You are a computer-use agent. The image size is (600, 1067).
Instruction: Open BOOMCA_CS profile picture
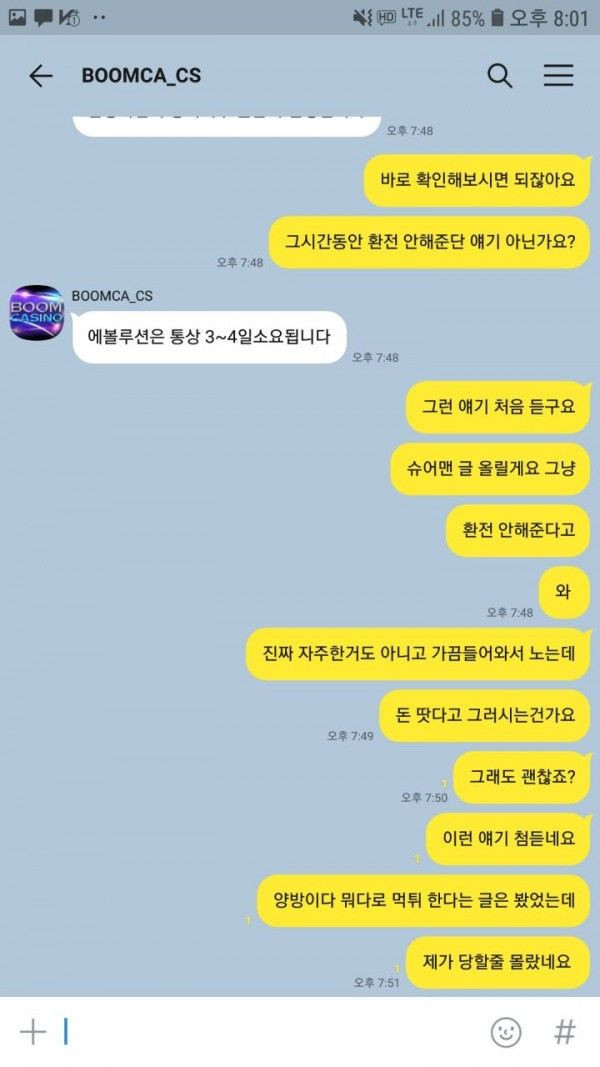click(x=37, y=312)
